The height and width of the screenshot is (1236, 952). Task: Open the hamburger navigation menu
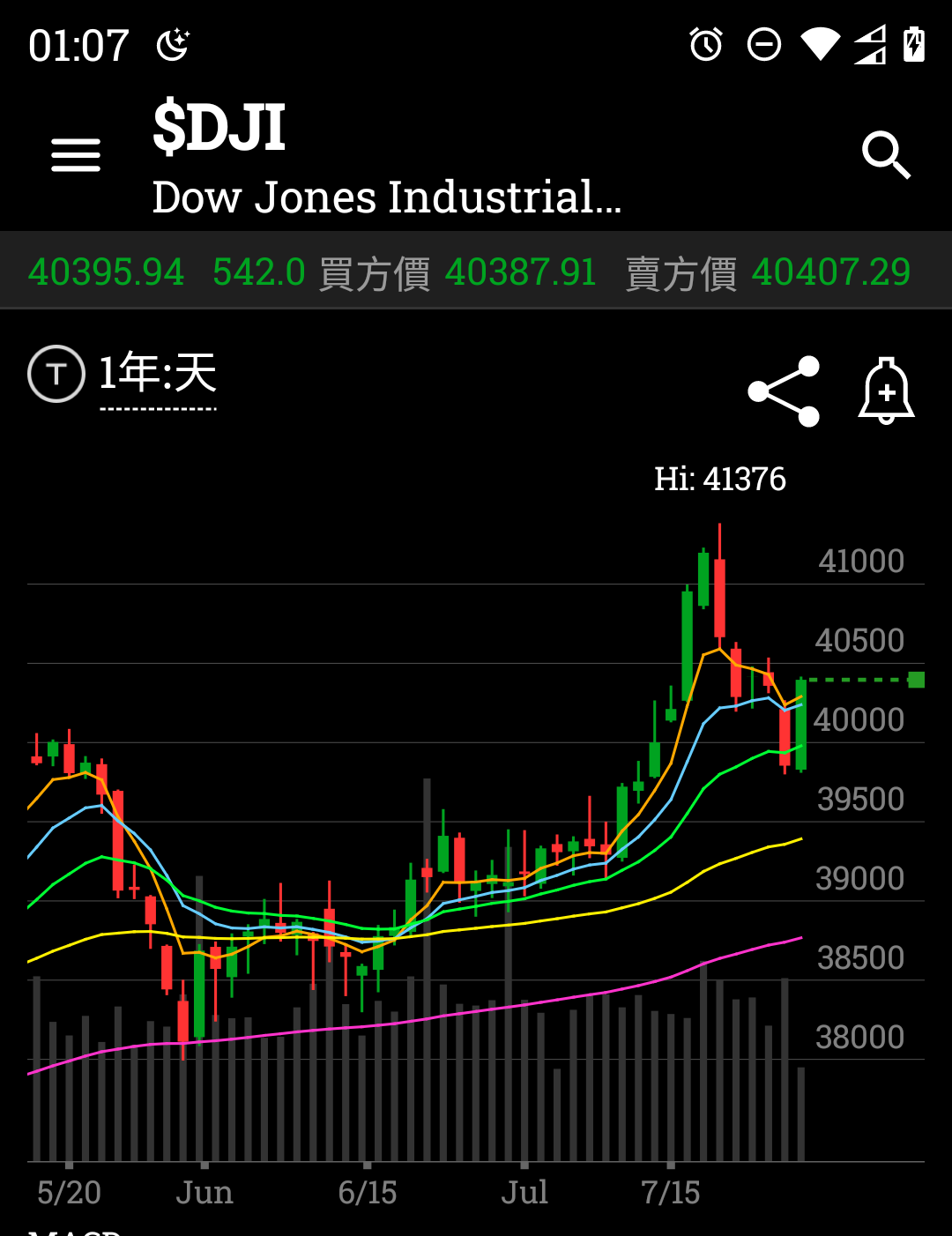[76, 155]
